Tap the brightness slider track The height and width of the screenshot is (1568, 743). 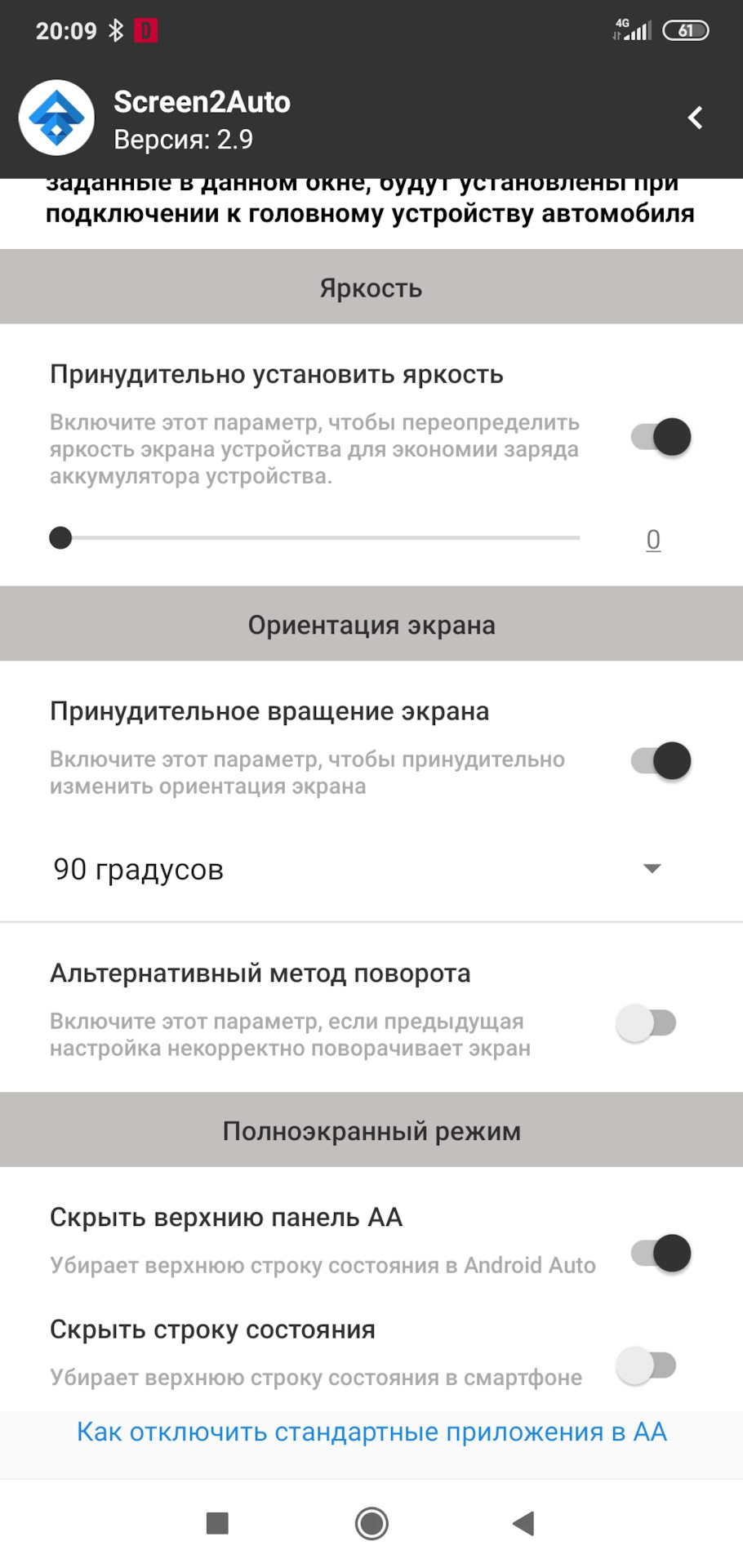pos(318,538)
